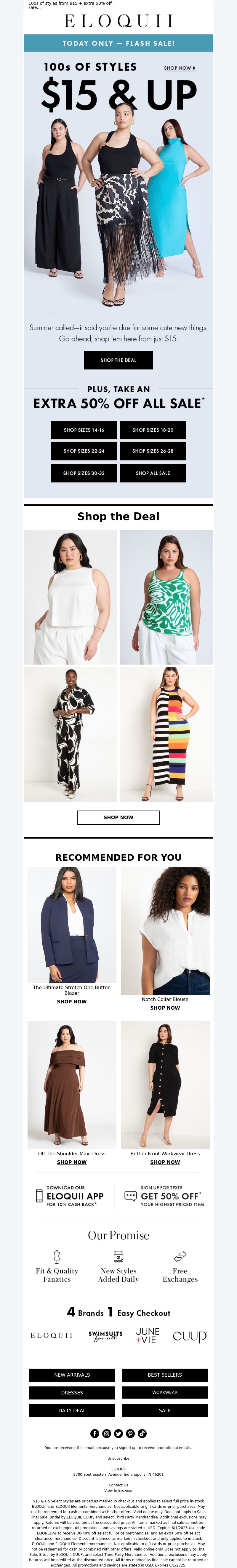
Task: Tap the Shop Now link in the hero banner
Action: click(x=179, y=68)
